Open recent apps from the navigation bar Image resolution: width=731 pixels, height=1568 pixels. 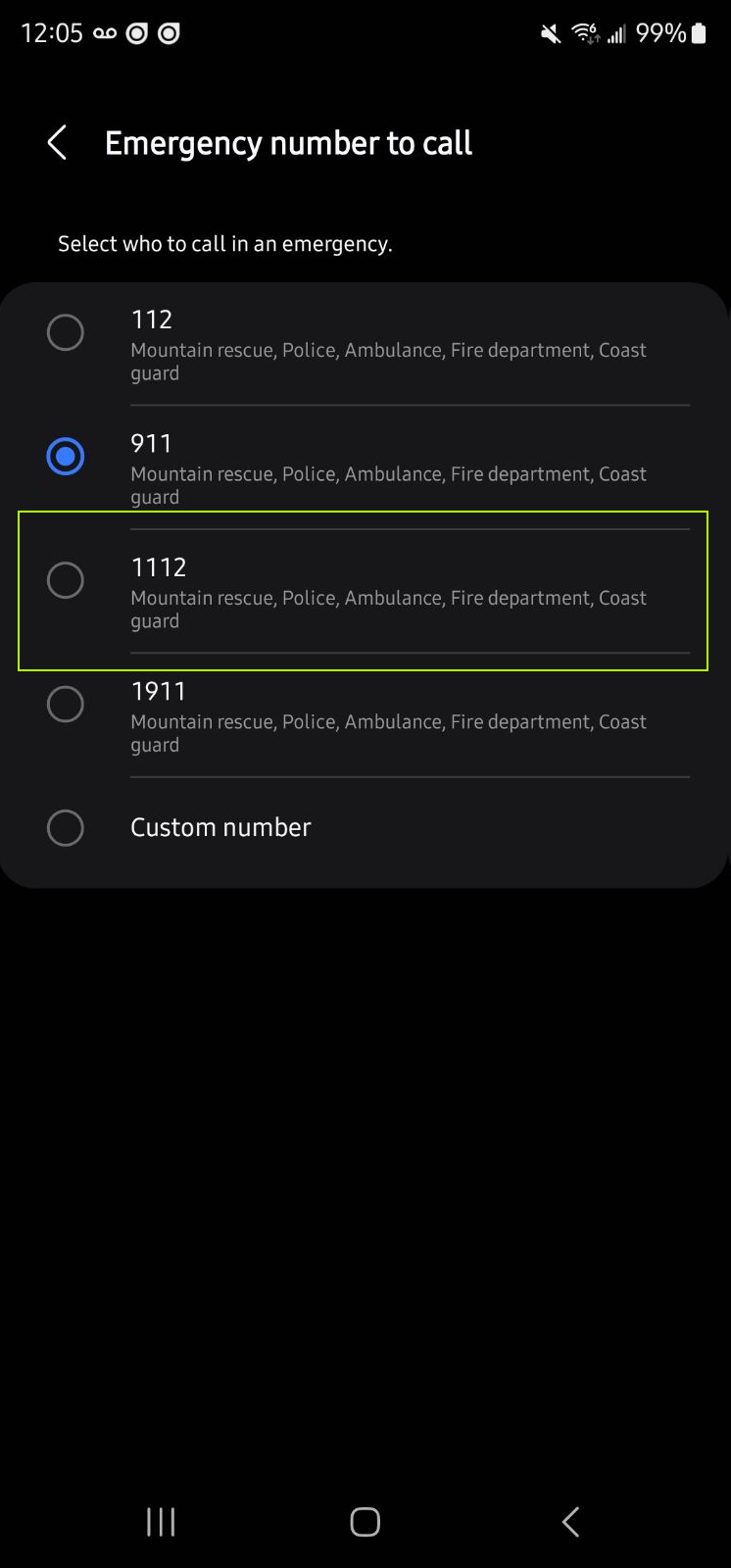tap(161, 1522)
